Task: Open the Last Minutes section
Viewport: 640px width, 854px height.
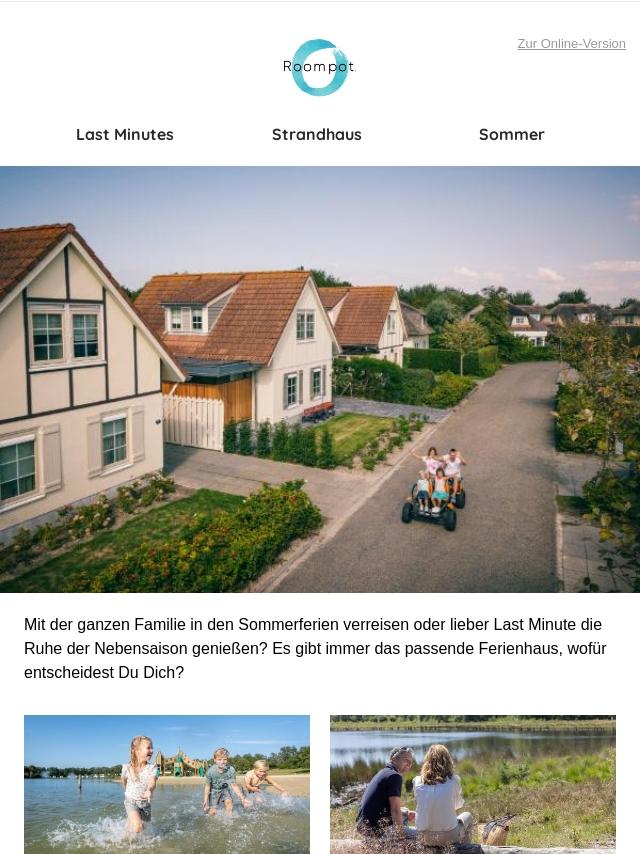Action: [125, 134]
